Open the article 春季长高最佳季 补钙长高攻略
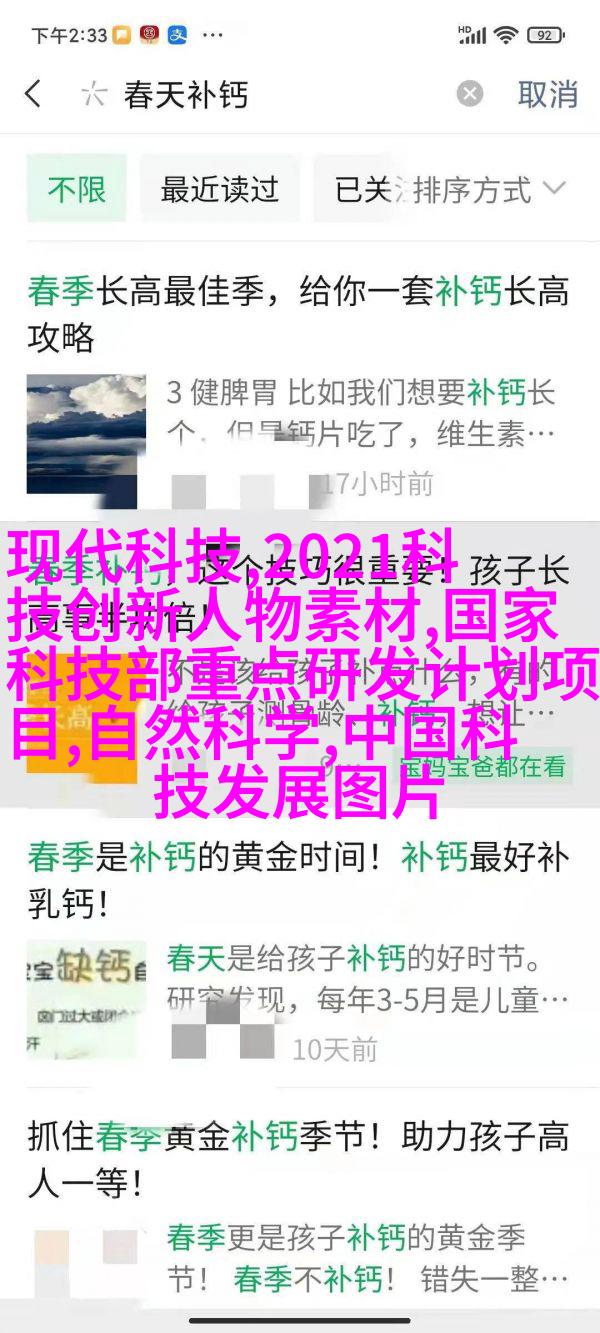This screenshot has width=600, height=1333. tap(298, 312)
